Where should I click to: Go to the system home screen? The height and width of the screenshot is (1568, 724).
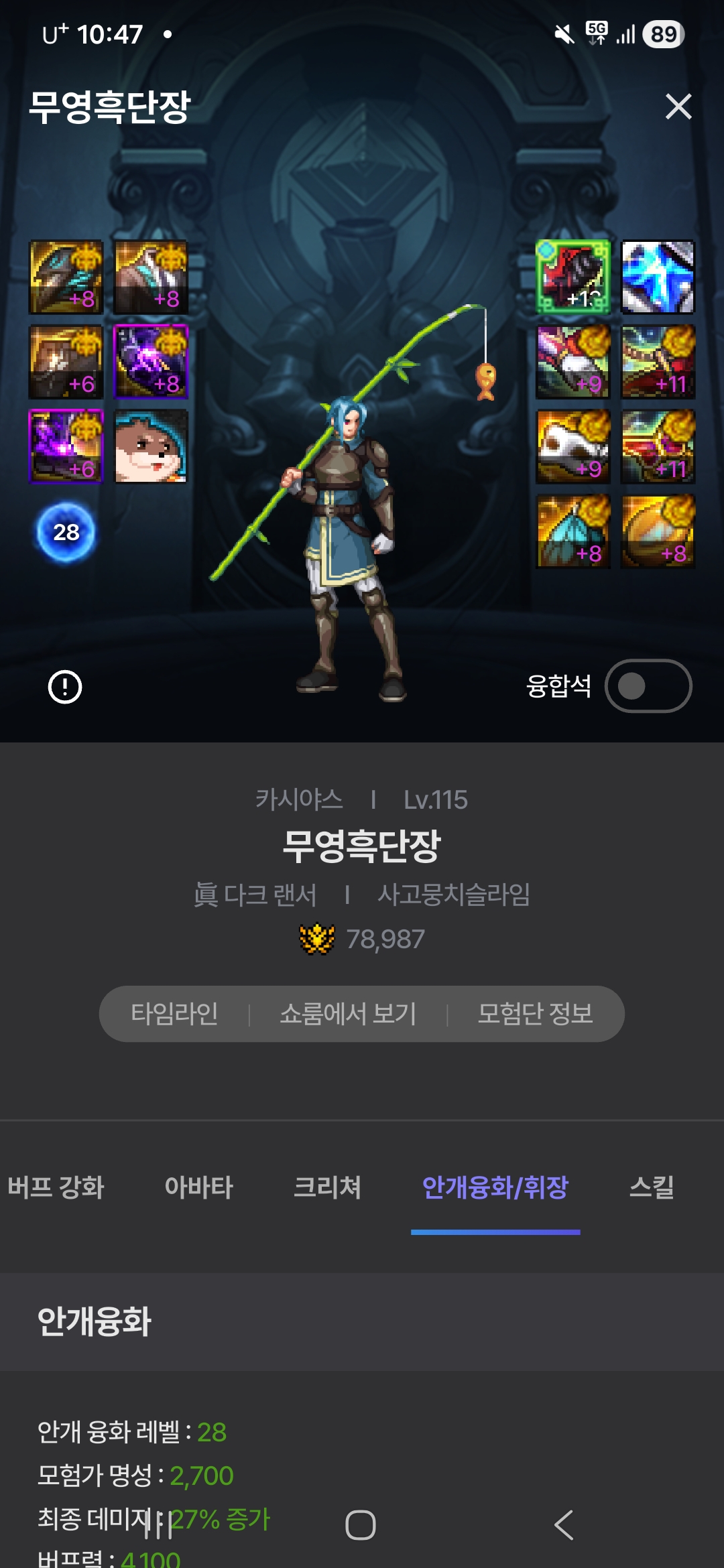361,1525
